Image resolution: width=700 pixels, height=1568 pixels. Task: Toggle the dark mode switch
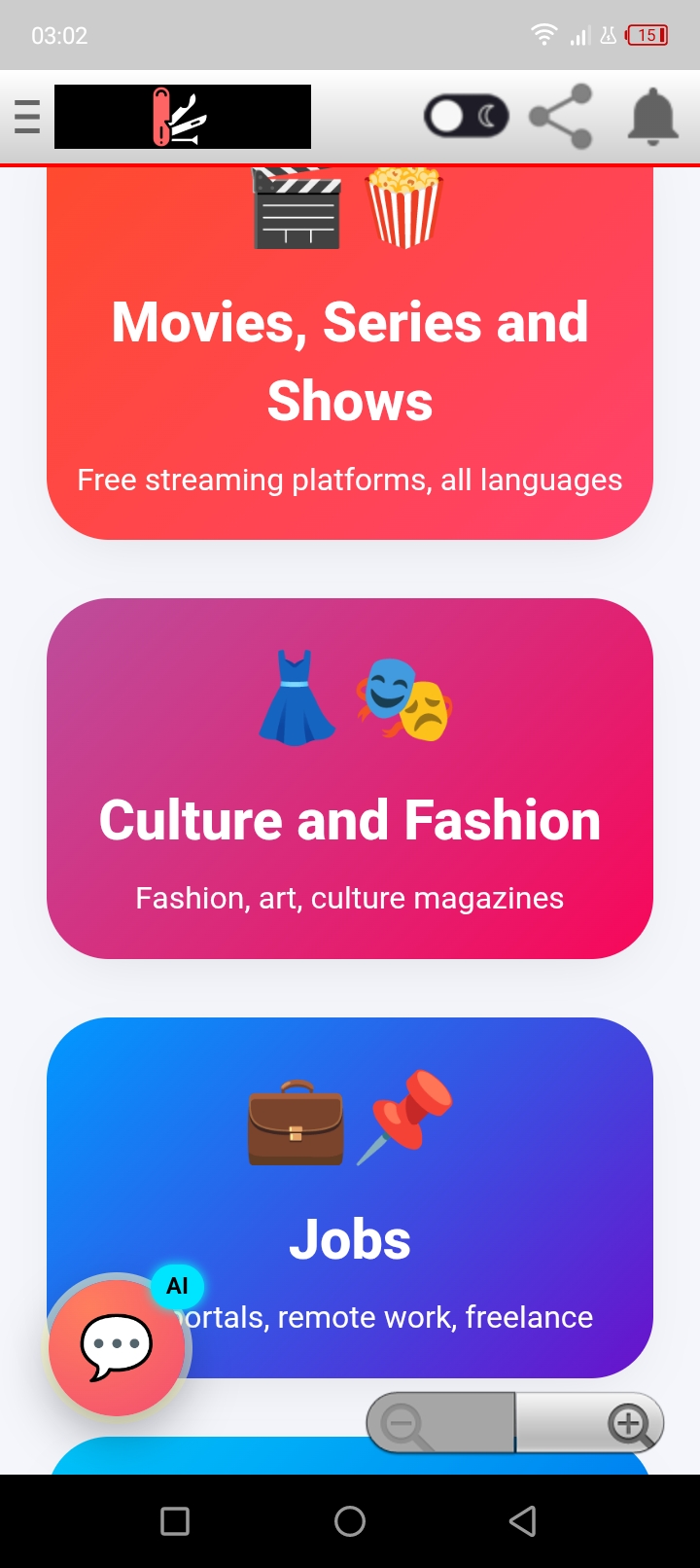coord(466,117)
